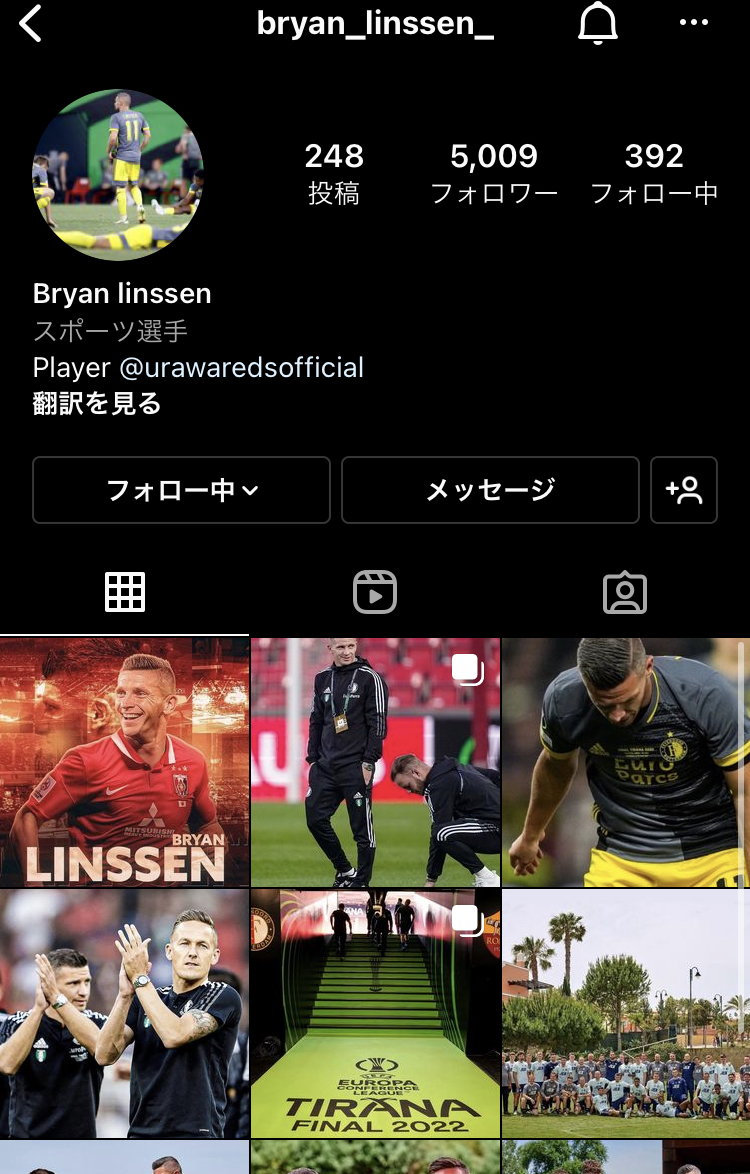The height and width of the screenshot is (1174, 750).
Task: Show suggested accounts with the add-person icon
Action: 684,490
